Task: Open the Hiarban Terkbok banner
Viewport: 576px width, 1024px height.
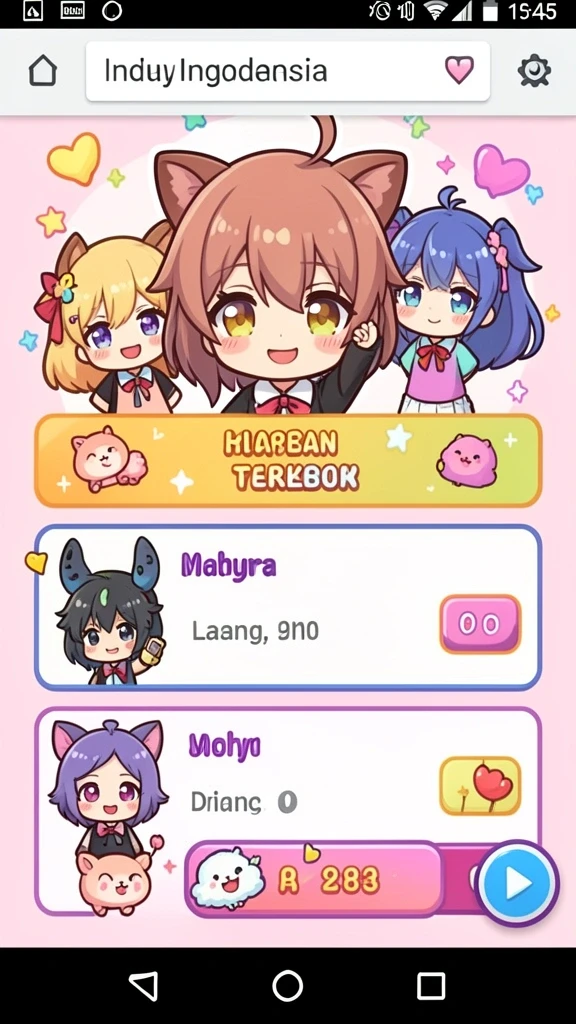Action: click(x=288, y=460)
